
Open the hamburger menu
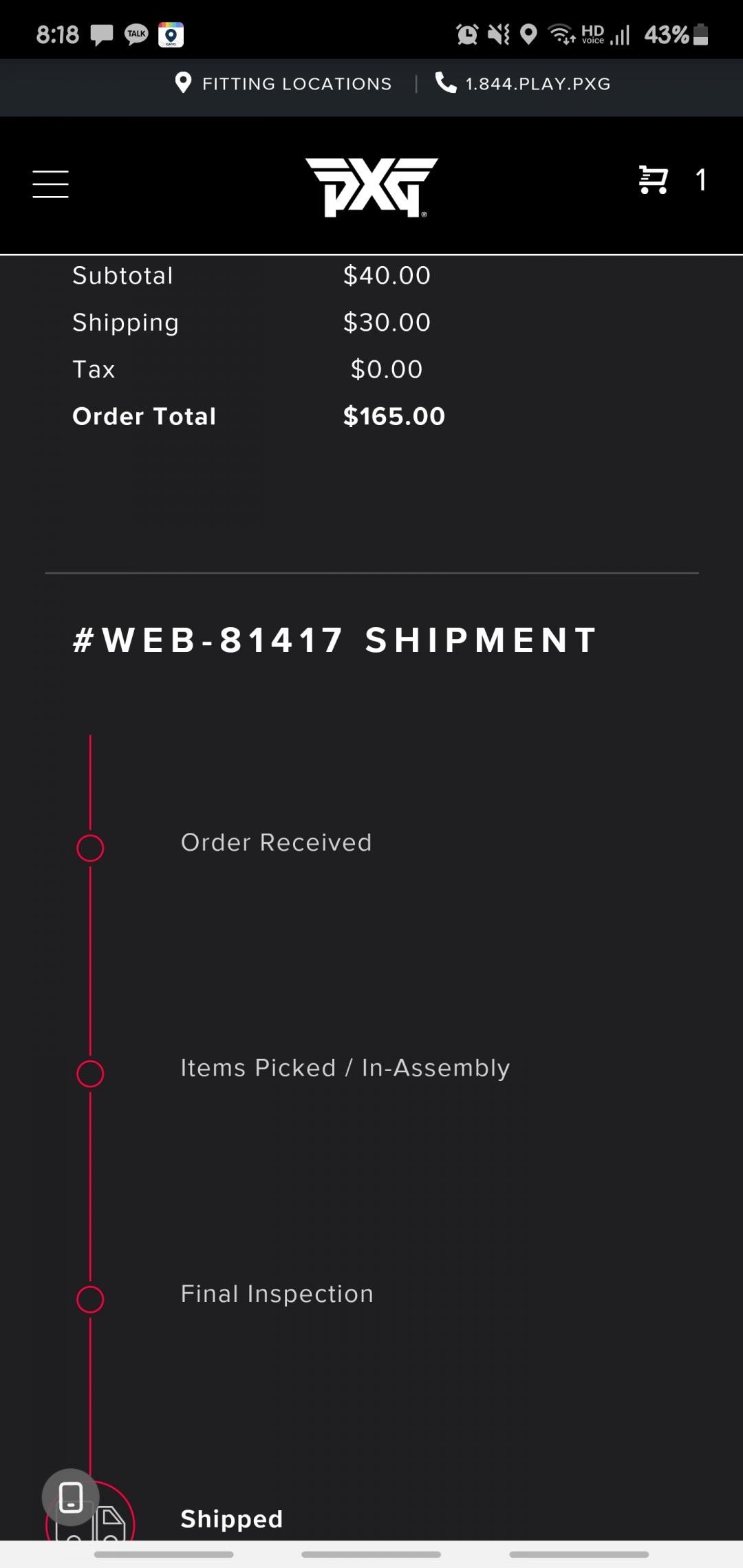click(x=50, y=184)
